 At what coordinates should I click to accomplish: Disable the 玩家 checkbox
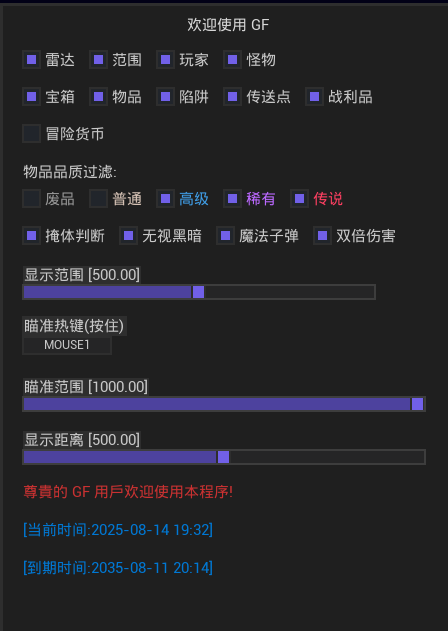tap(165, 60)
